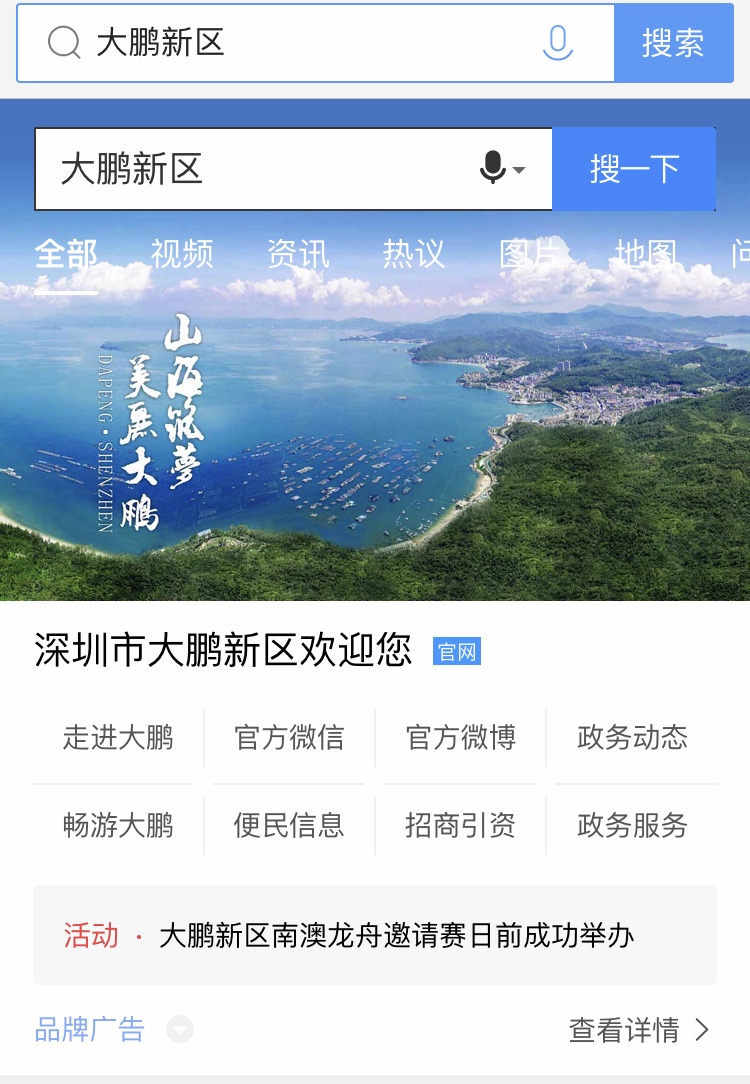
Task: Start voice input in top search bar
Action: point(557,43)
